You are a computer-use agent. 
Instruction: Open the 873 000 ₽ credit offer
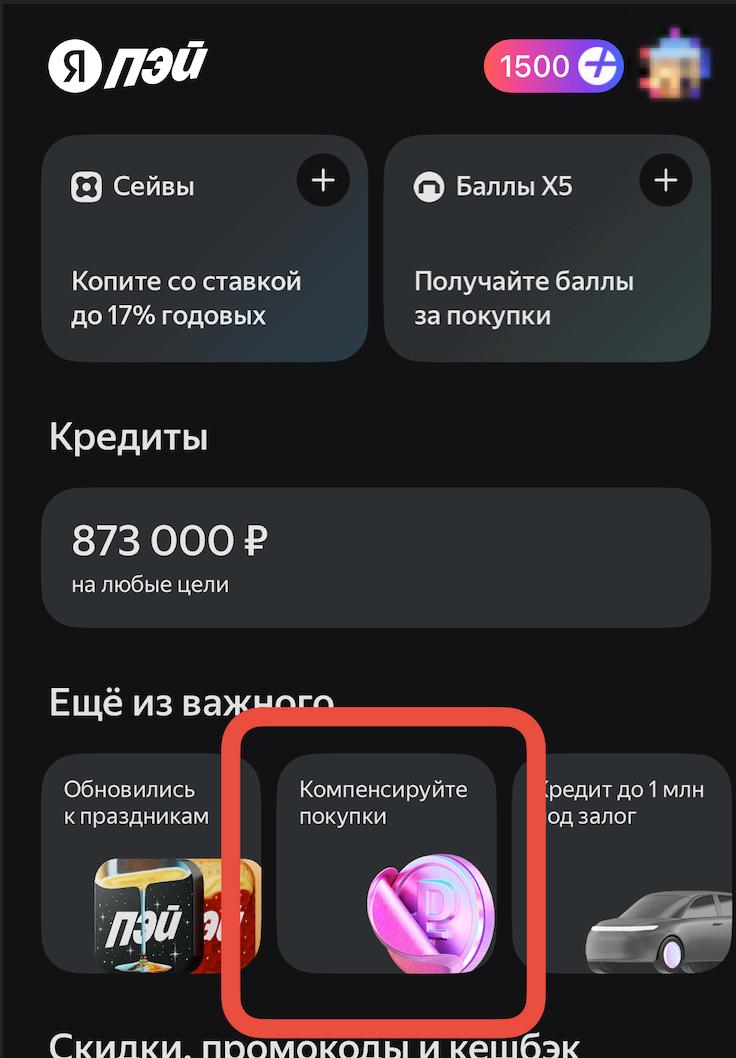[376, 558]
